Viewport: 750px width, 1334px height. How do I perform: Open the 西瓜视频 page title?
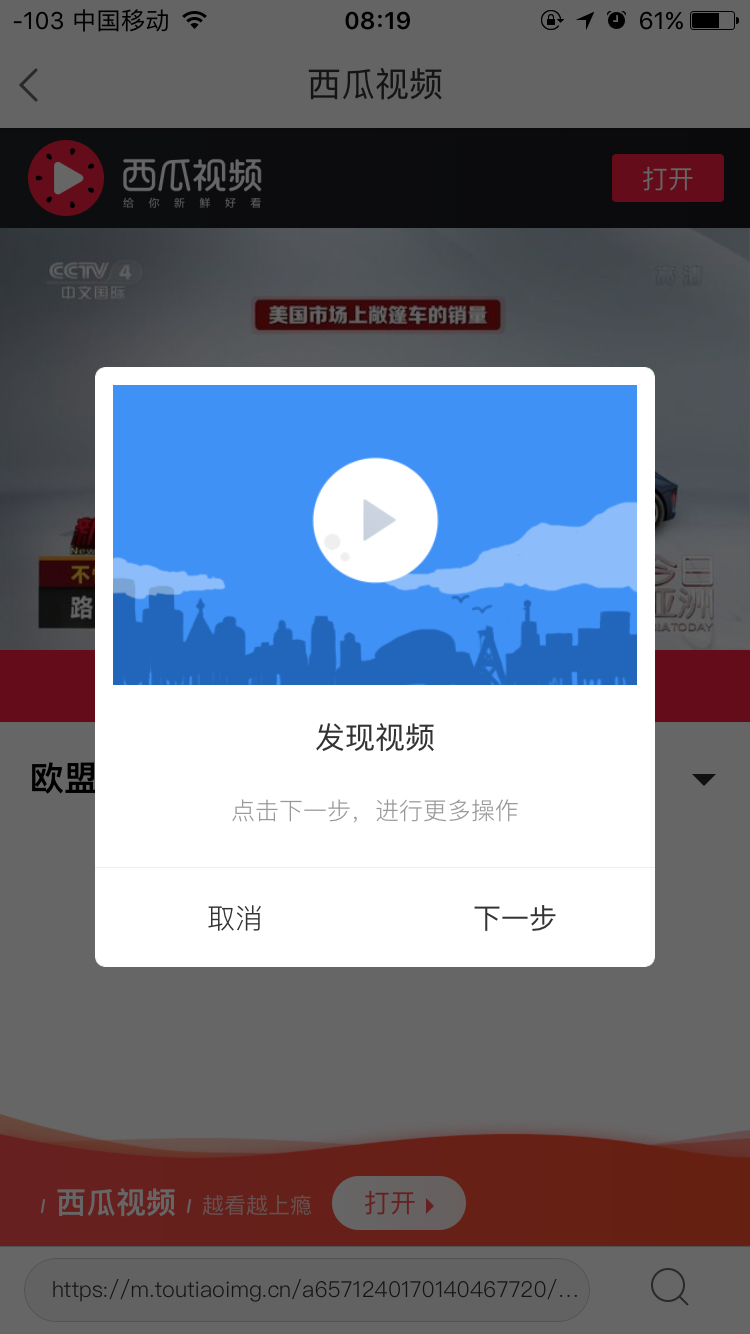pos(375,85)
